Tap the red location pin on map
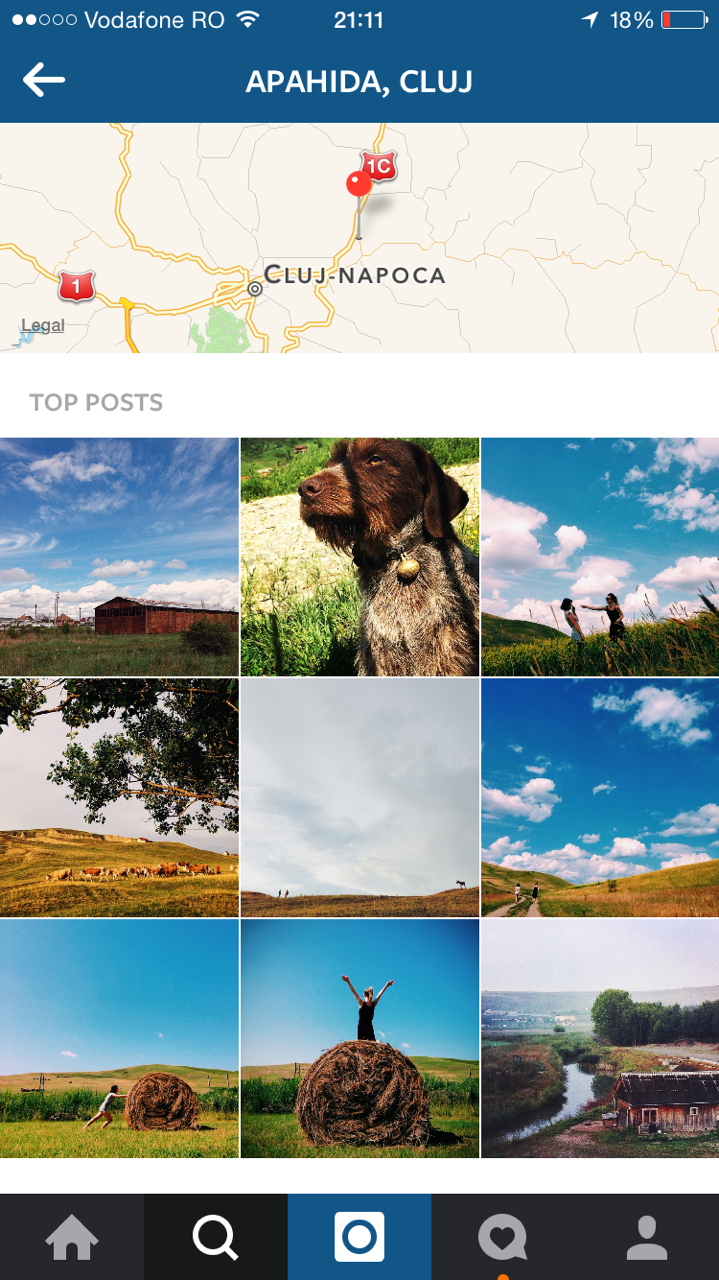This screenshot has height=1280, width=719. pyautogui.click(x=358, y=186)
